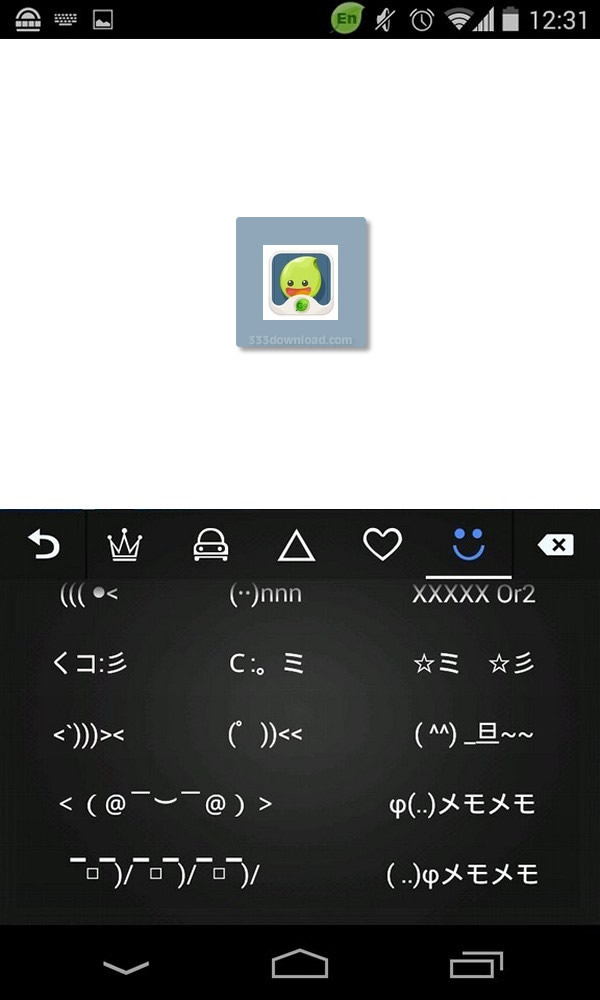The width and height of the screenshot is (600, 1000).
Task: Go to the home screen
Action: tap(300, 963)
